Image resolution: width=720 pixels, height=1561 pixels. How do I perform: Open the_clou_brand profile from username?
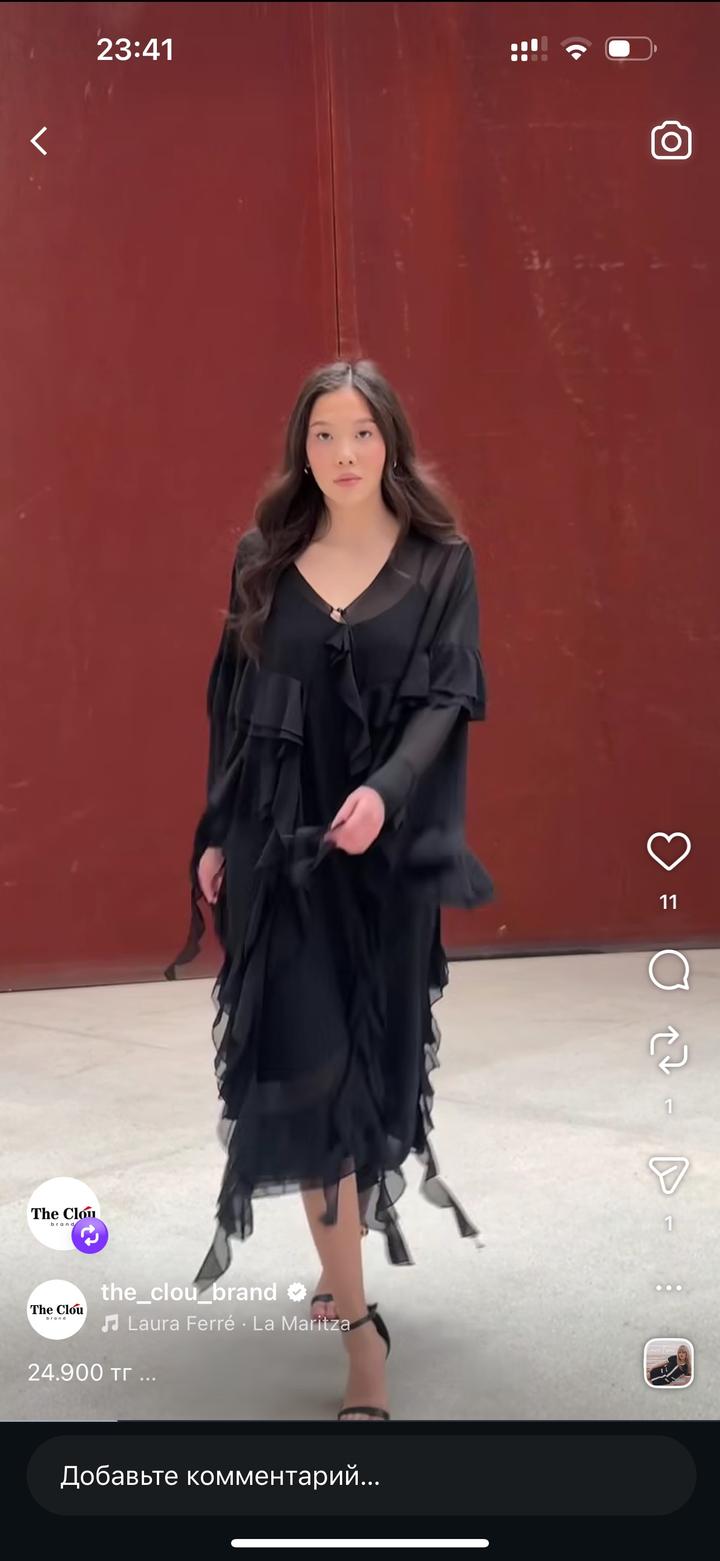point(189,1292)
